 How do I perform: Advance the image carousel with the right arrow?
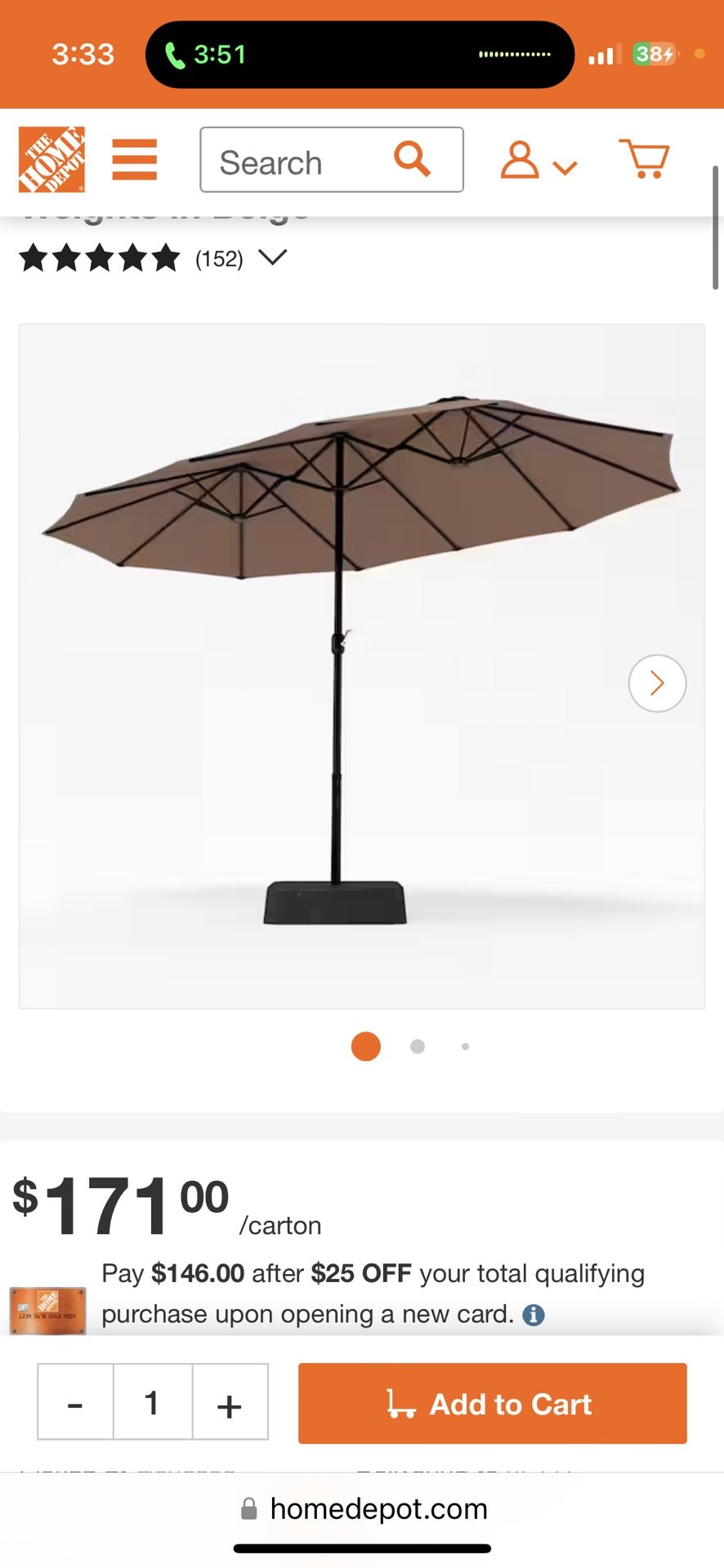coord(657,683)
